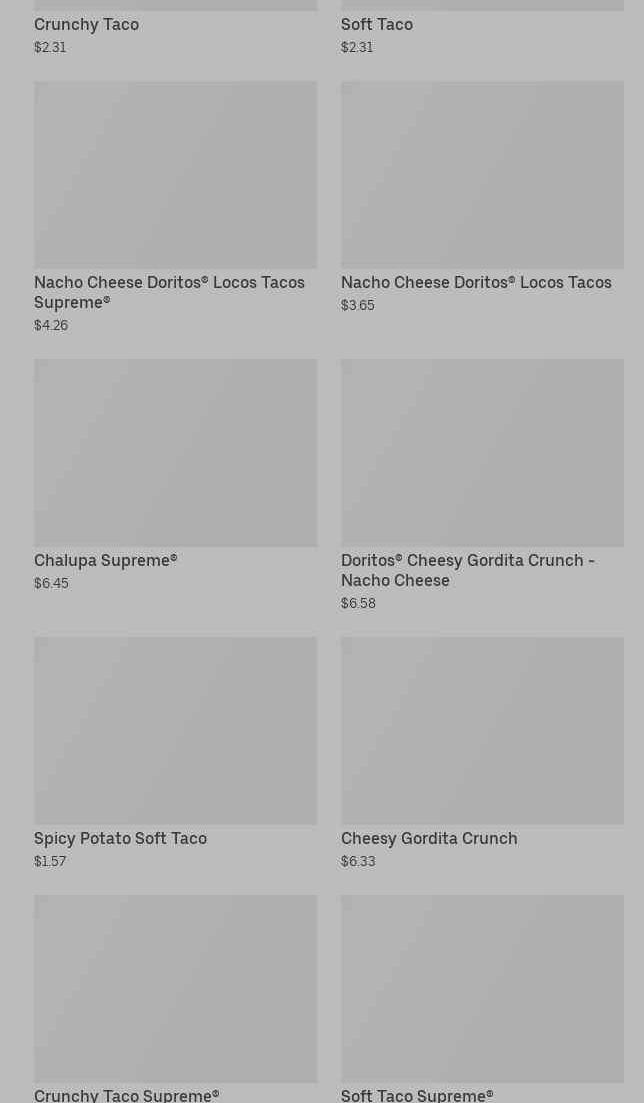Choose the $3.65 Nacho Cheese Doritos Locos Tacos
The width and height of the screenshot is (644, 1103).
482,198
